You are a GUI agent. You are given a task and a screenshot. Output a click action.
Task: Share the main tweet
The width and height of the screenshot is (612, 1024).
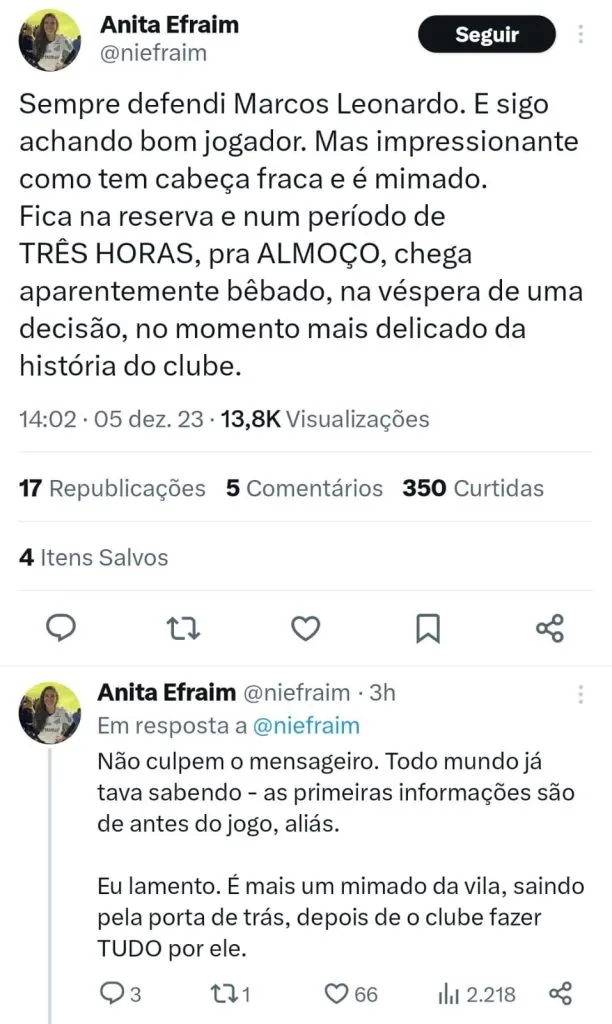[550, 628]
